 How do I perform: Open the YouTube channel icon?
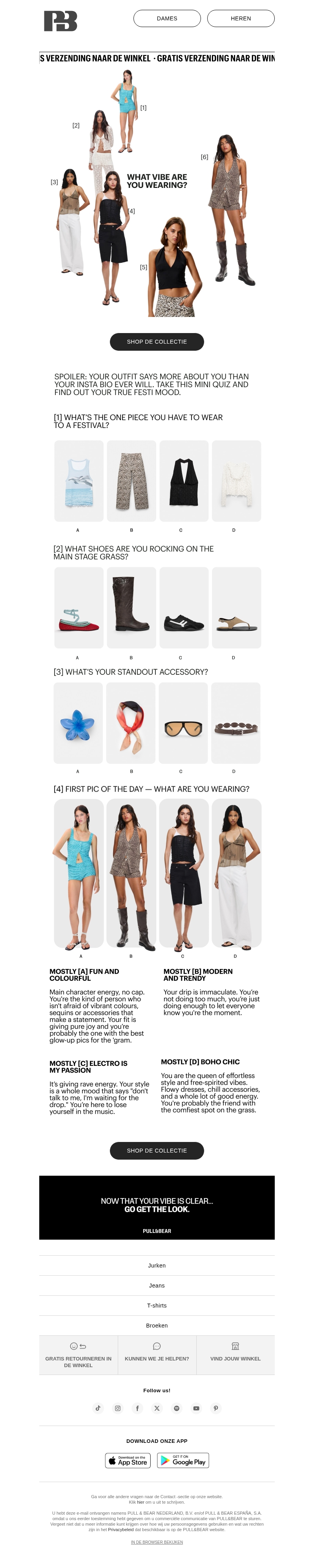(x=196, y=1408)
